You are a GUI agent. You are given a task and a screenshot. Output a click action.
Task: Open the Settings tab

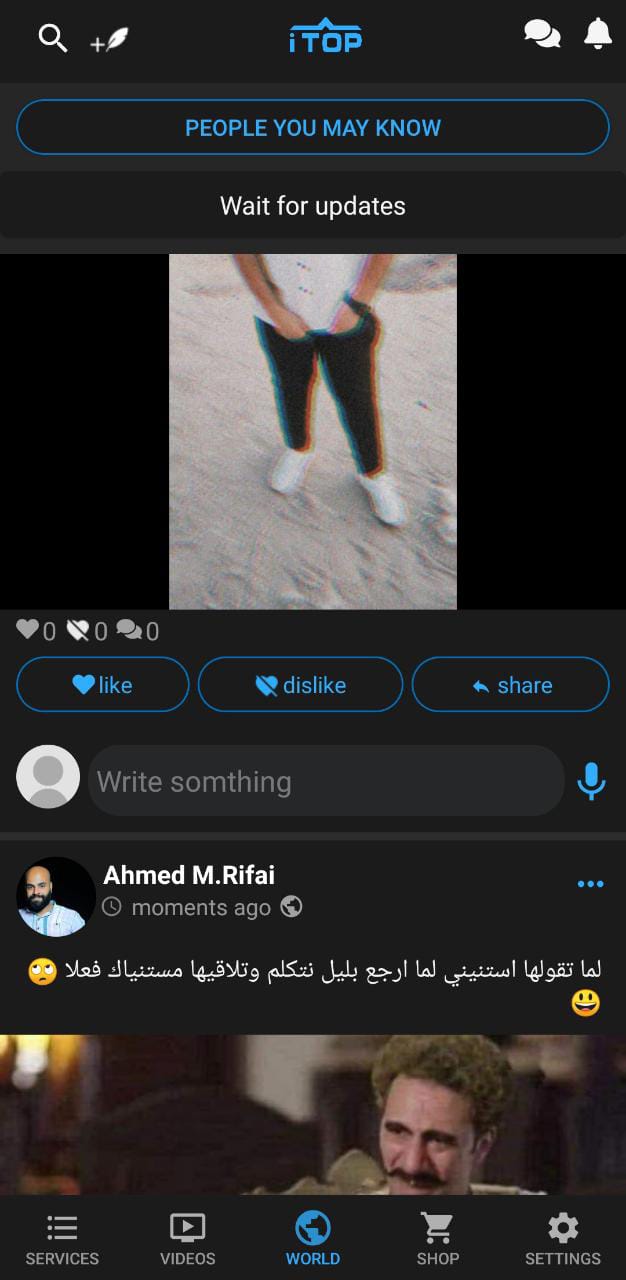pos(563,1240)
